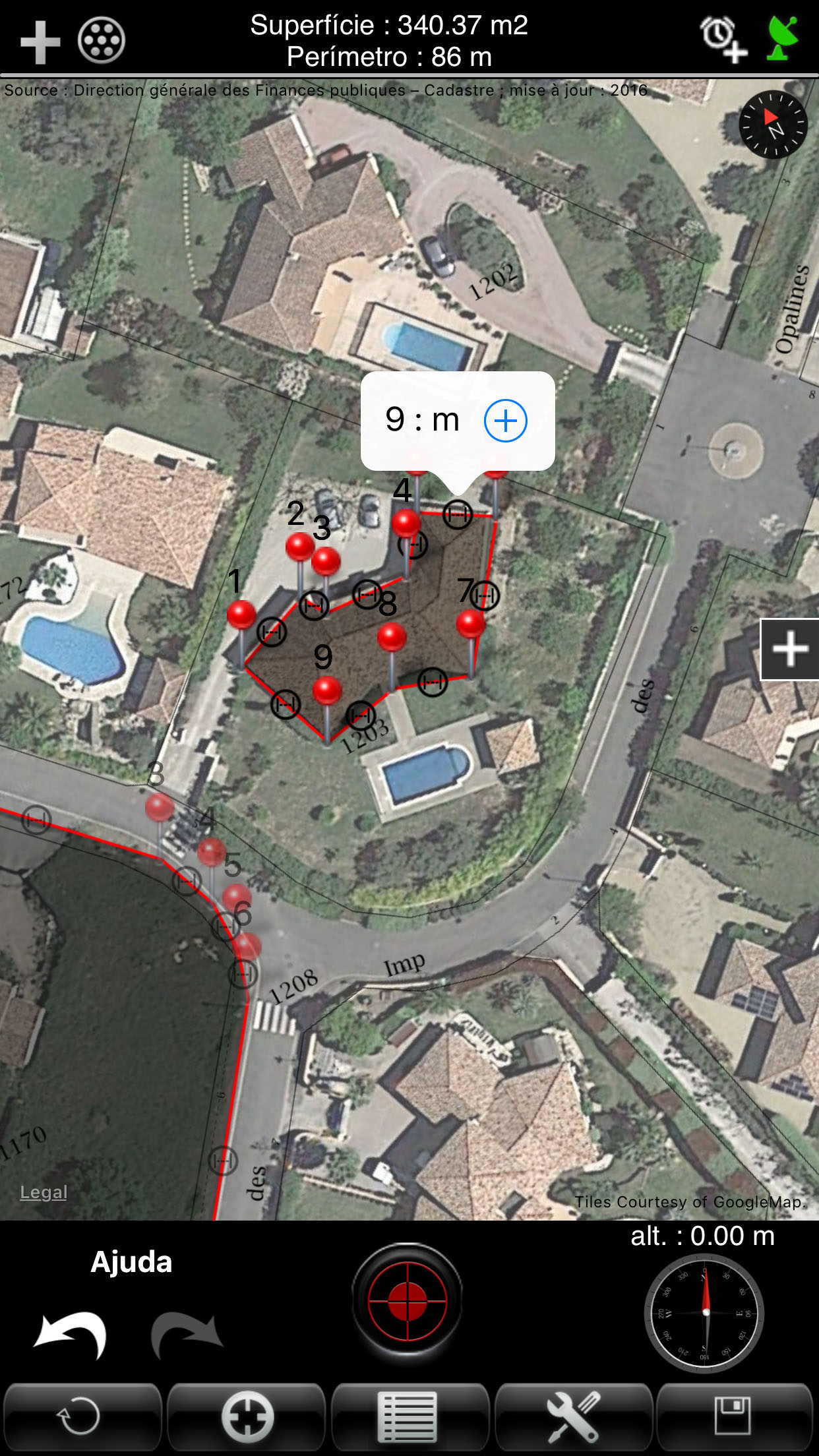Image resolution: width=819 pixels, height=1456 pixels.
Task: Tap the plus icon in the top left
Action: pyautogui.click(x=40, y=42)
